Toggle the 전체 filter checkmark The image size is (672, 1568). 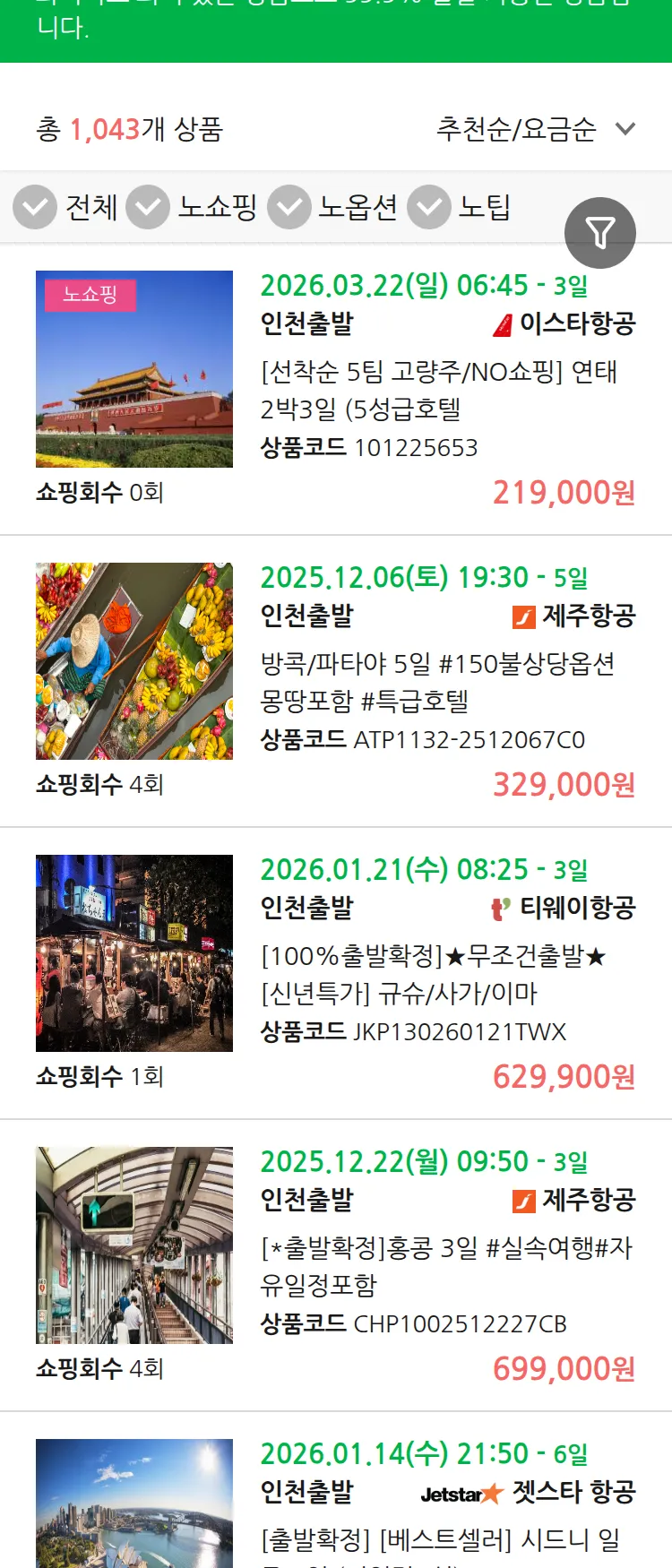point(35,206)
